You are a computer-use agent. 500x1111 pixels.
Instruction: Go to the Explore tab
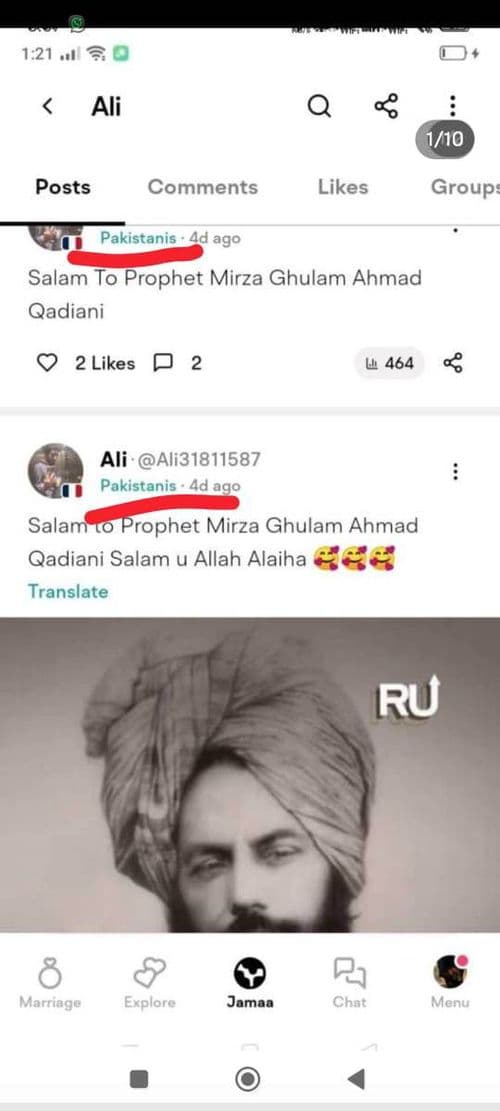(149, 983)
